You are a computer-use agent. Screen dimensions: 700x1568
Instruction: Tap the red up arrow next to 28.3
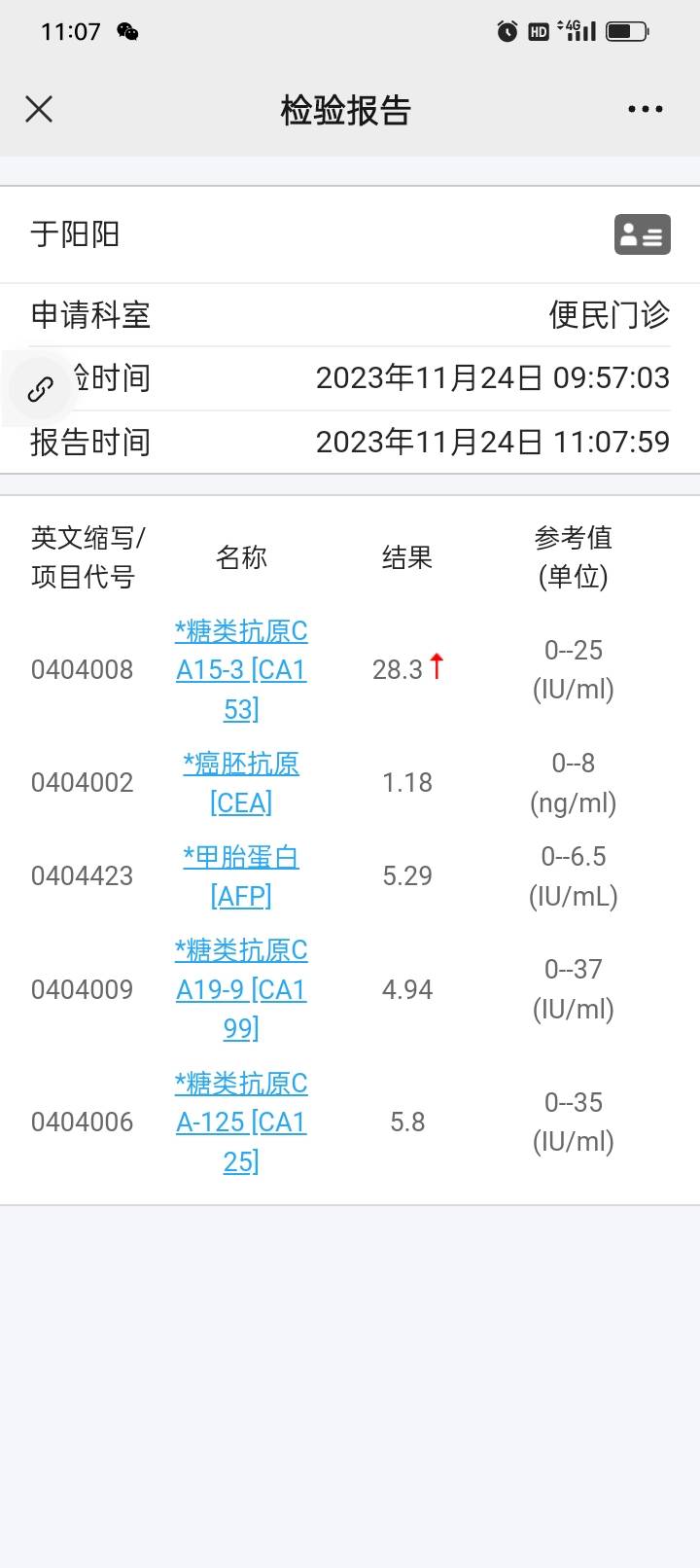437,667
